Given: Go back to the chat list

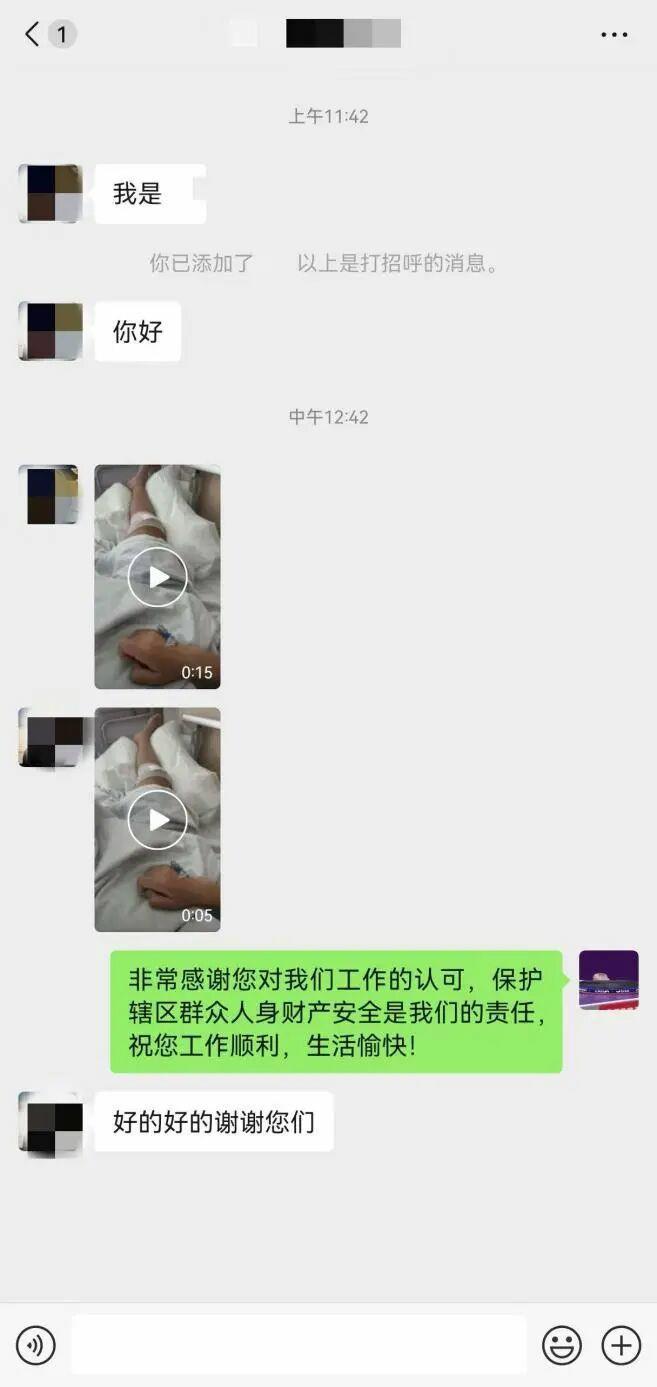Looking at the screenshot, I should point(32,34).
